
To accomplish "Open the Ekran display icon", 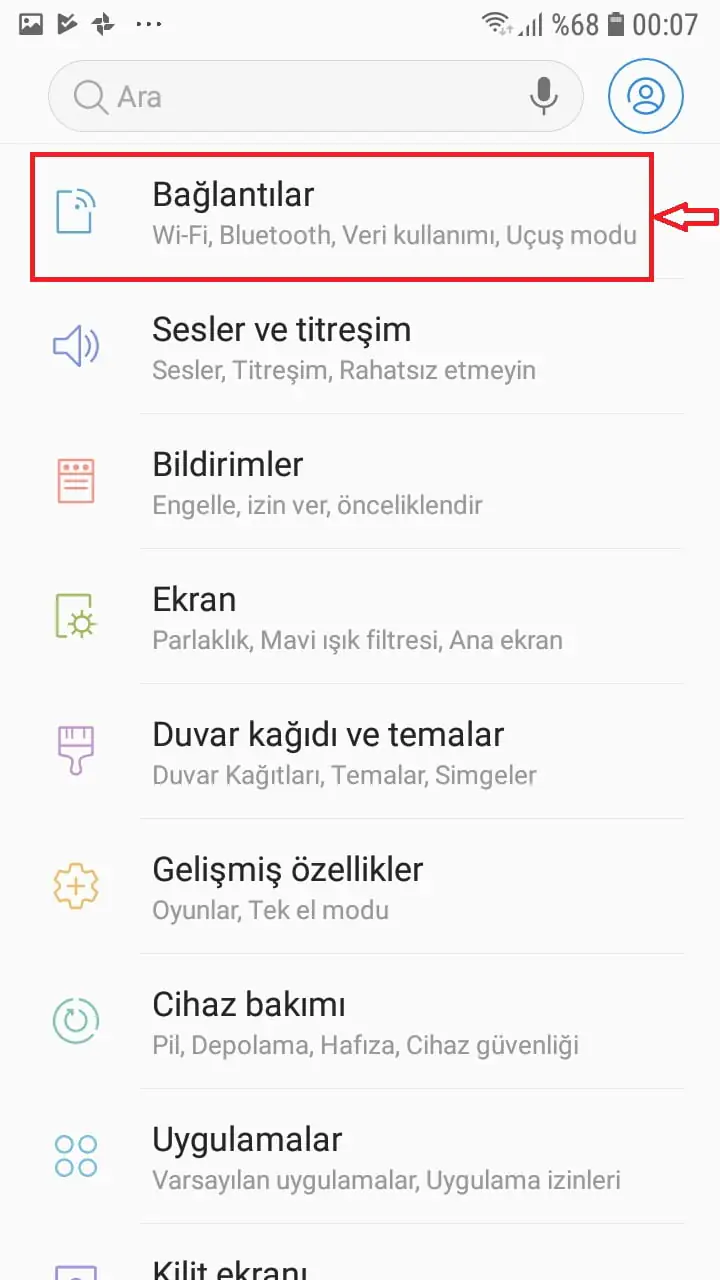I will click(78, 616).
